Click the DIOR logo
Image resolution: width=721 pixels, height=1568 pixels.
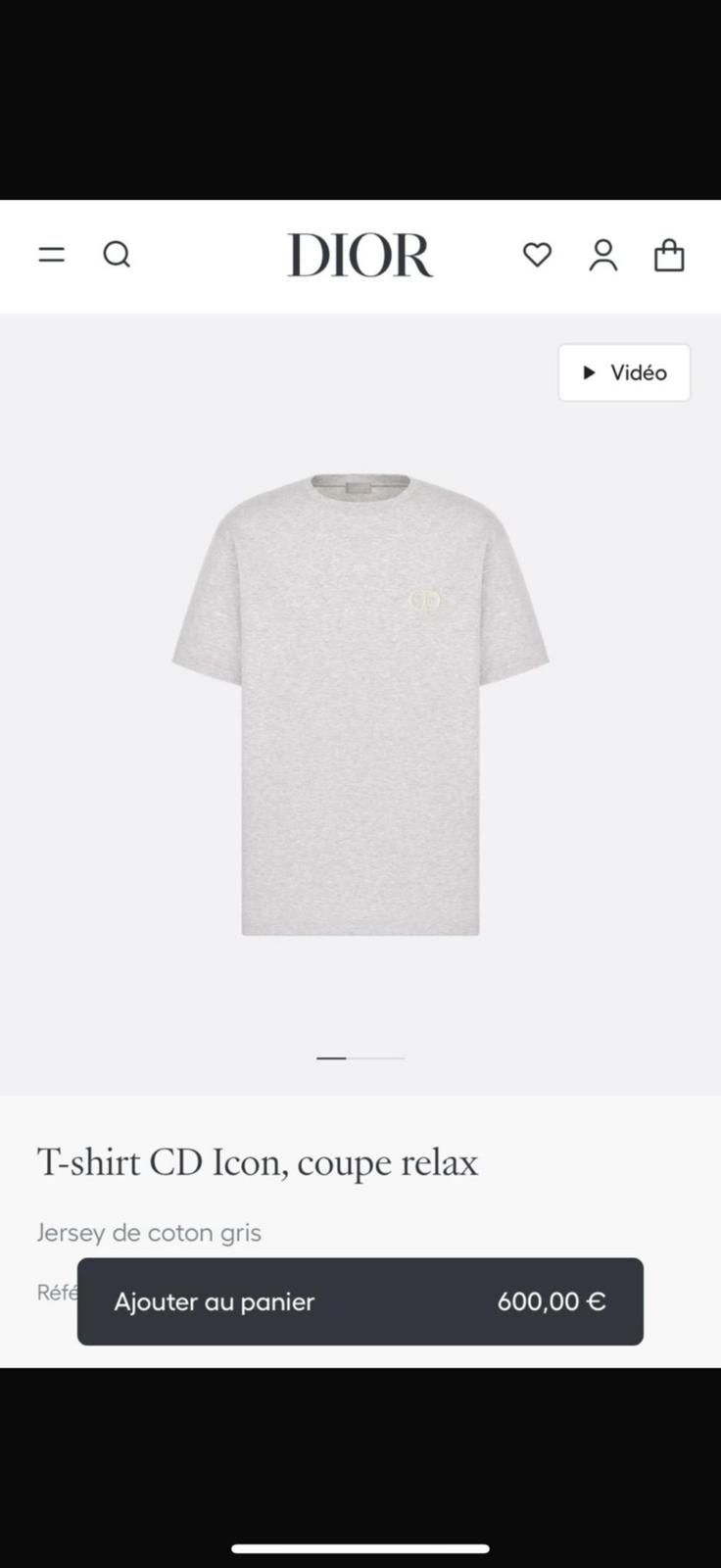click(360, 254)
